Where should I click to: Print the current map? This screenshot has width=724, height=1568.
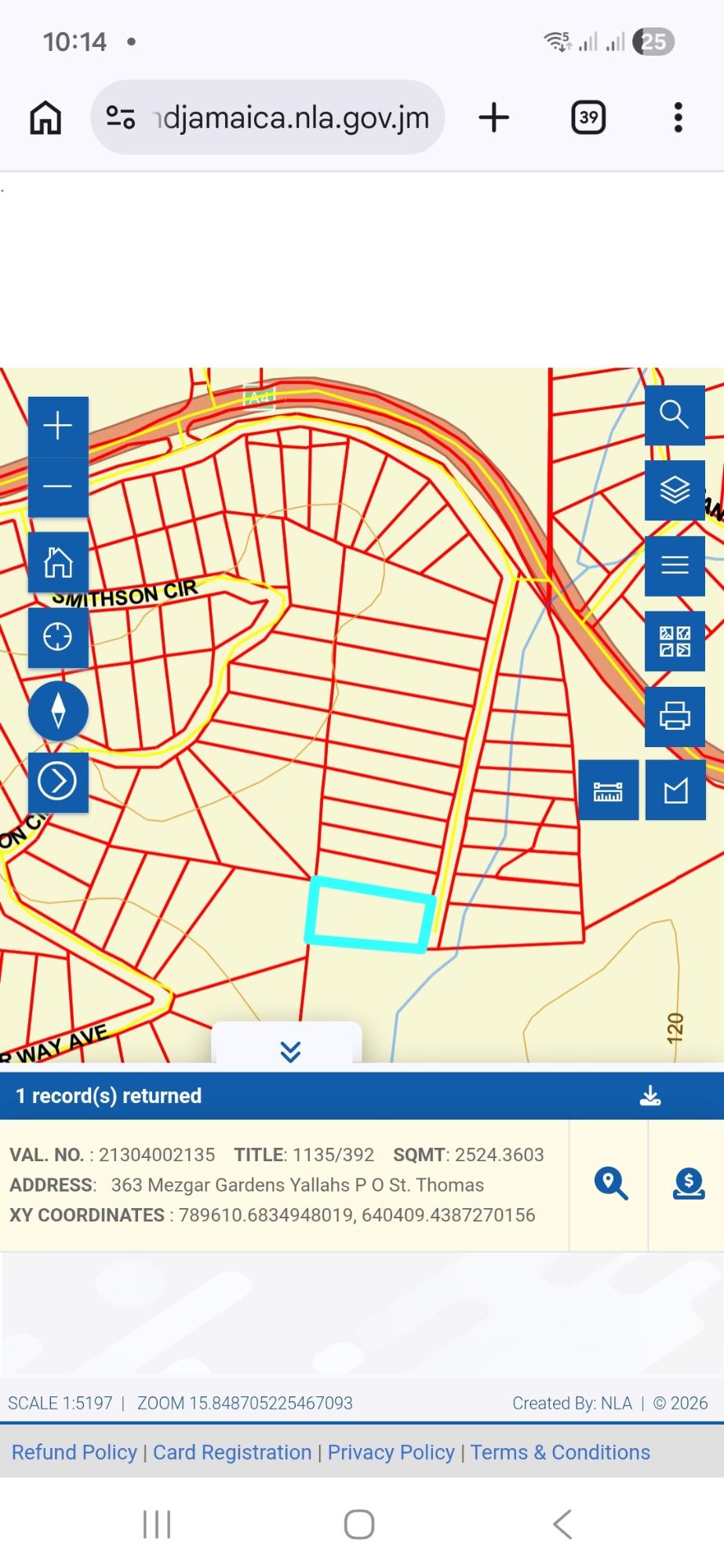(x=675, y=716)
